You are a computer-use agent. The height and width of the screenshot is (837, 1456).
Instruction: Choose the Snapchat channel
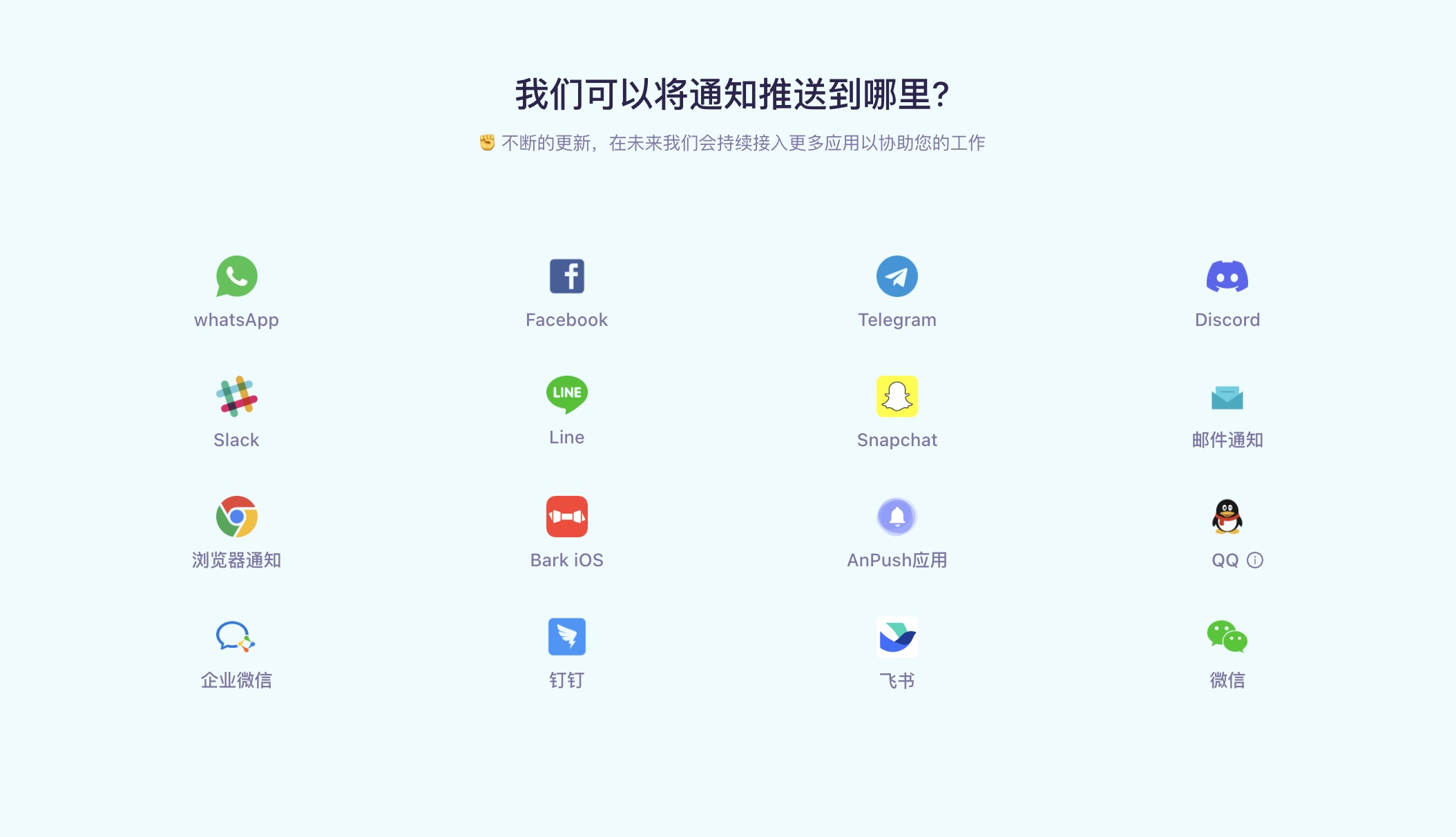tap(897, 397)
